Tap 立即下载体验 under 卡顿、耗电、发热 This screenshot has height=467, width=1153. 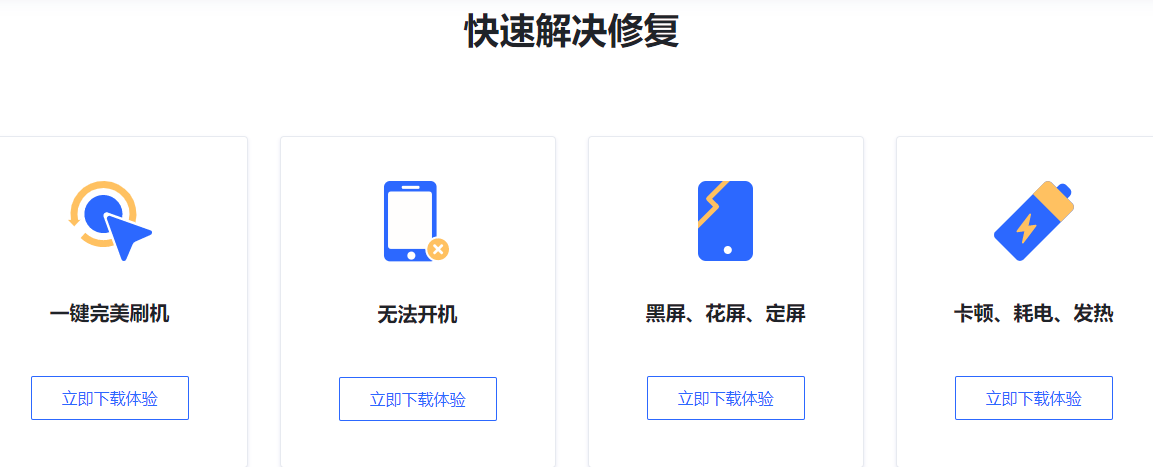pyautogui.click(x=1034, y=398)
